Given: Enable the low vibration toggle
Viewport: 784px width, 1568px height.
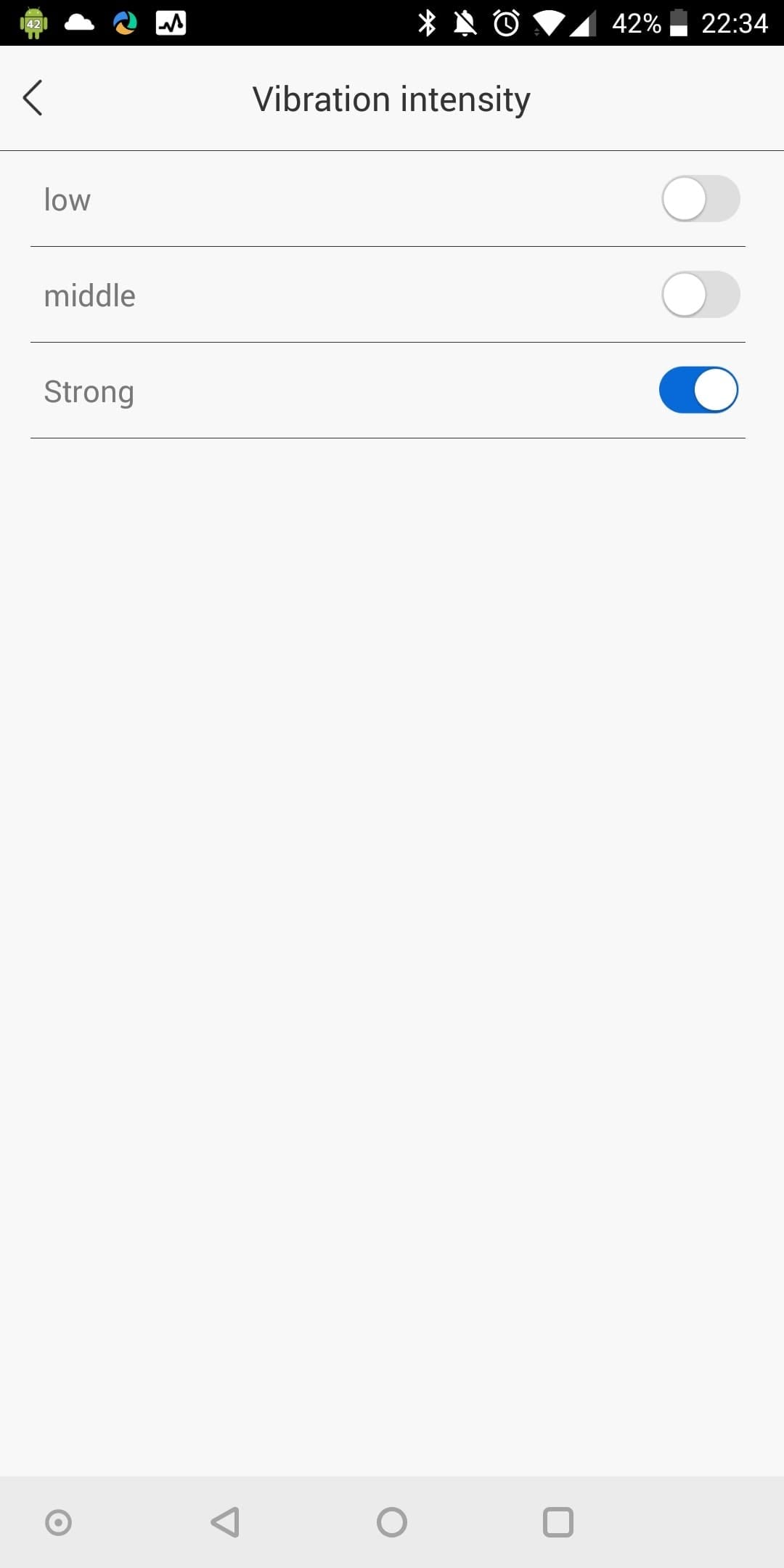Looking at the screenshot, I should 700,199.
